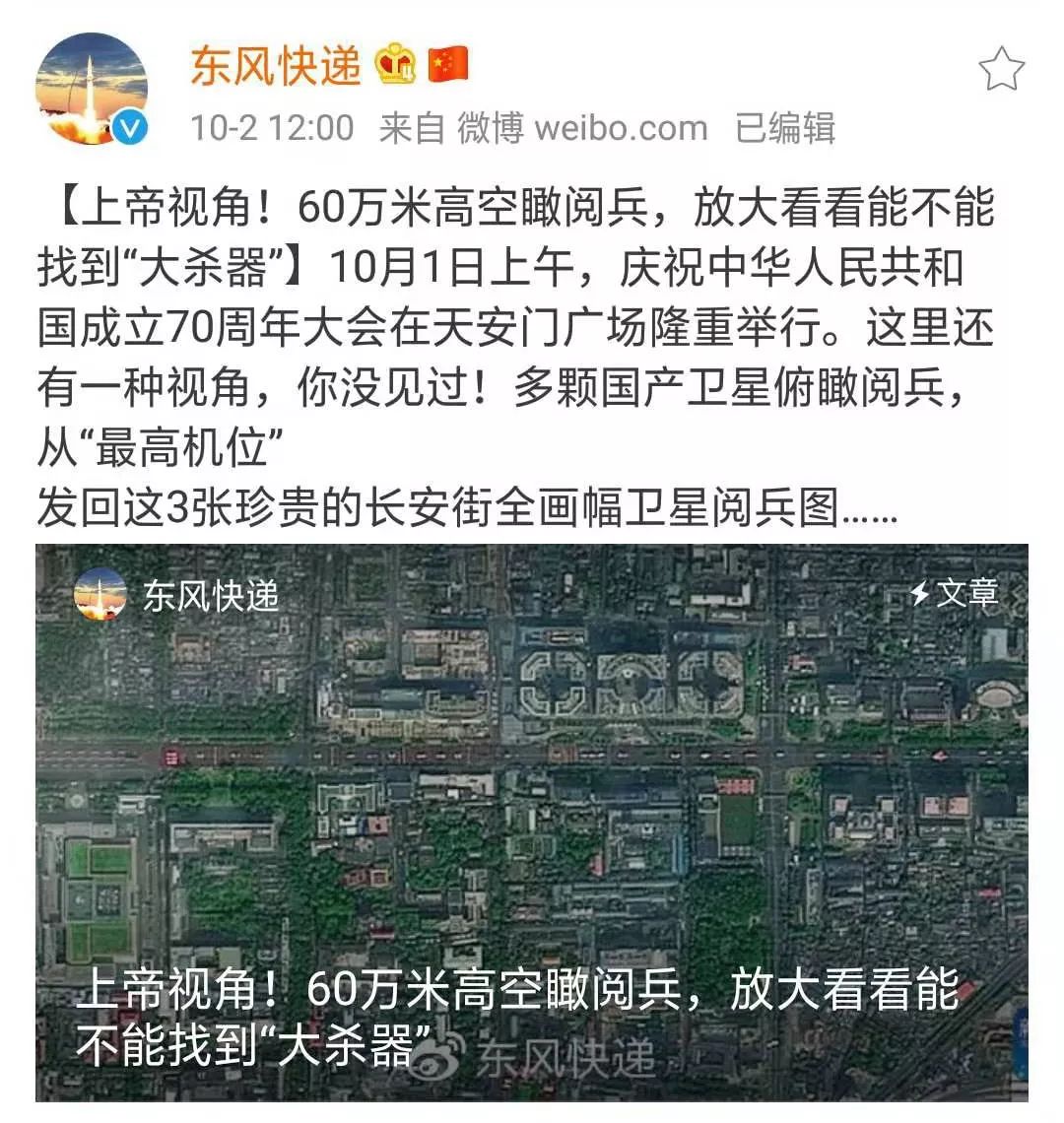Click the golden VIP crown badge
The height and width of the screenshot is (1123, 1064).
coord(394,64)
